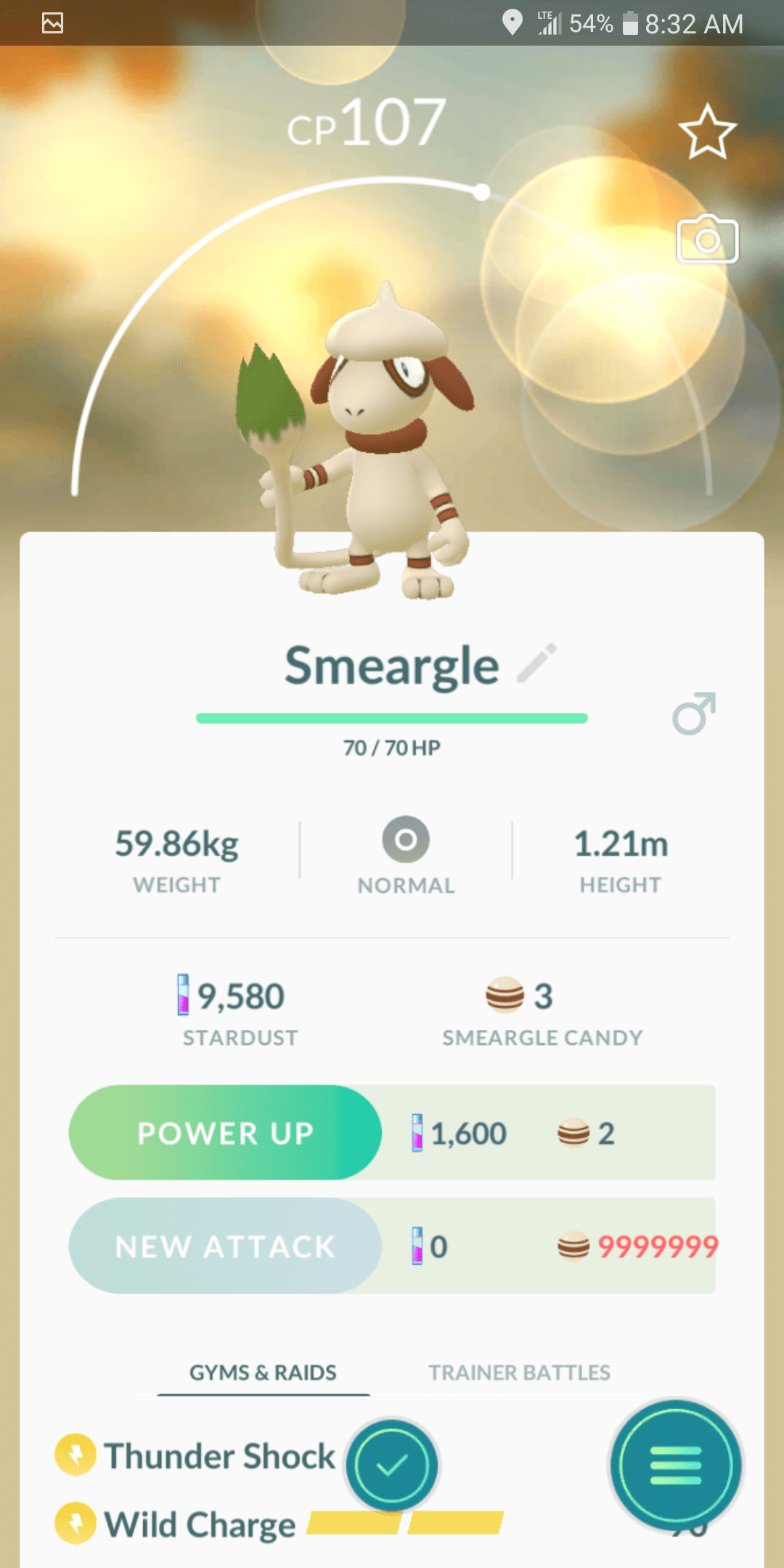Switch to the Trainer Battles tab
The height and width of the screenshot is (1568, 784).
point(519,1372)
